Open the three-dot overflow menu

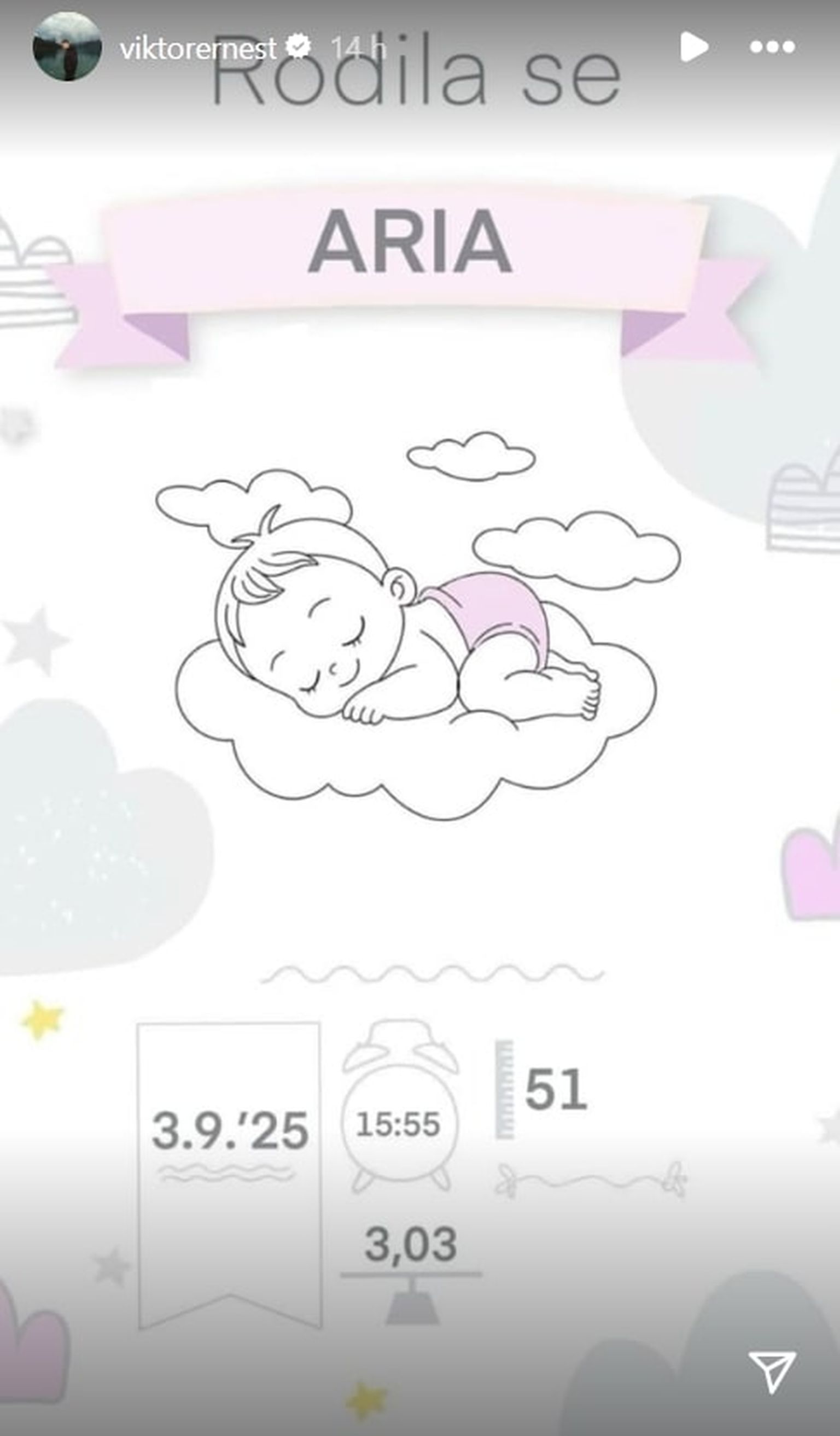click(x=772, y=46)
